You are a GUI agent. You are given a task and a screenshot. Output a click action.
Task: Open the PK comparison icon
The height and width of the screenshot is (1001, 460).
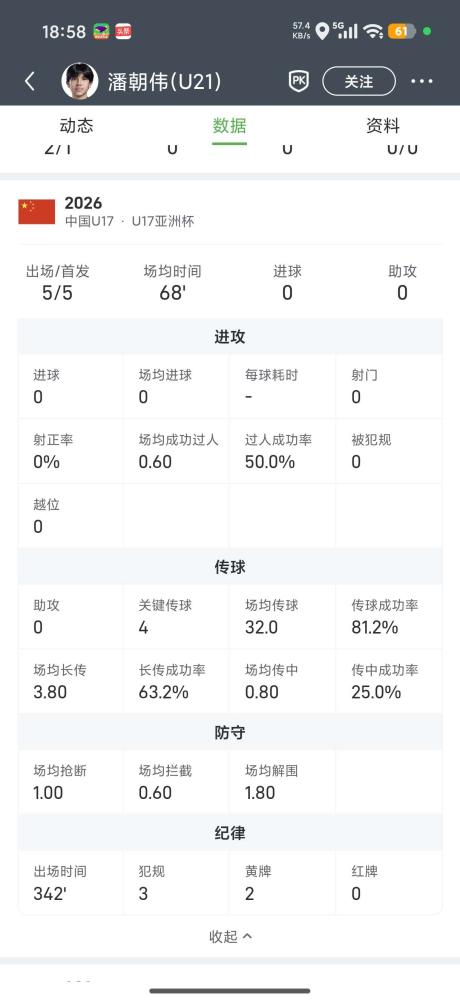pos(298,81)
